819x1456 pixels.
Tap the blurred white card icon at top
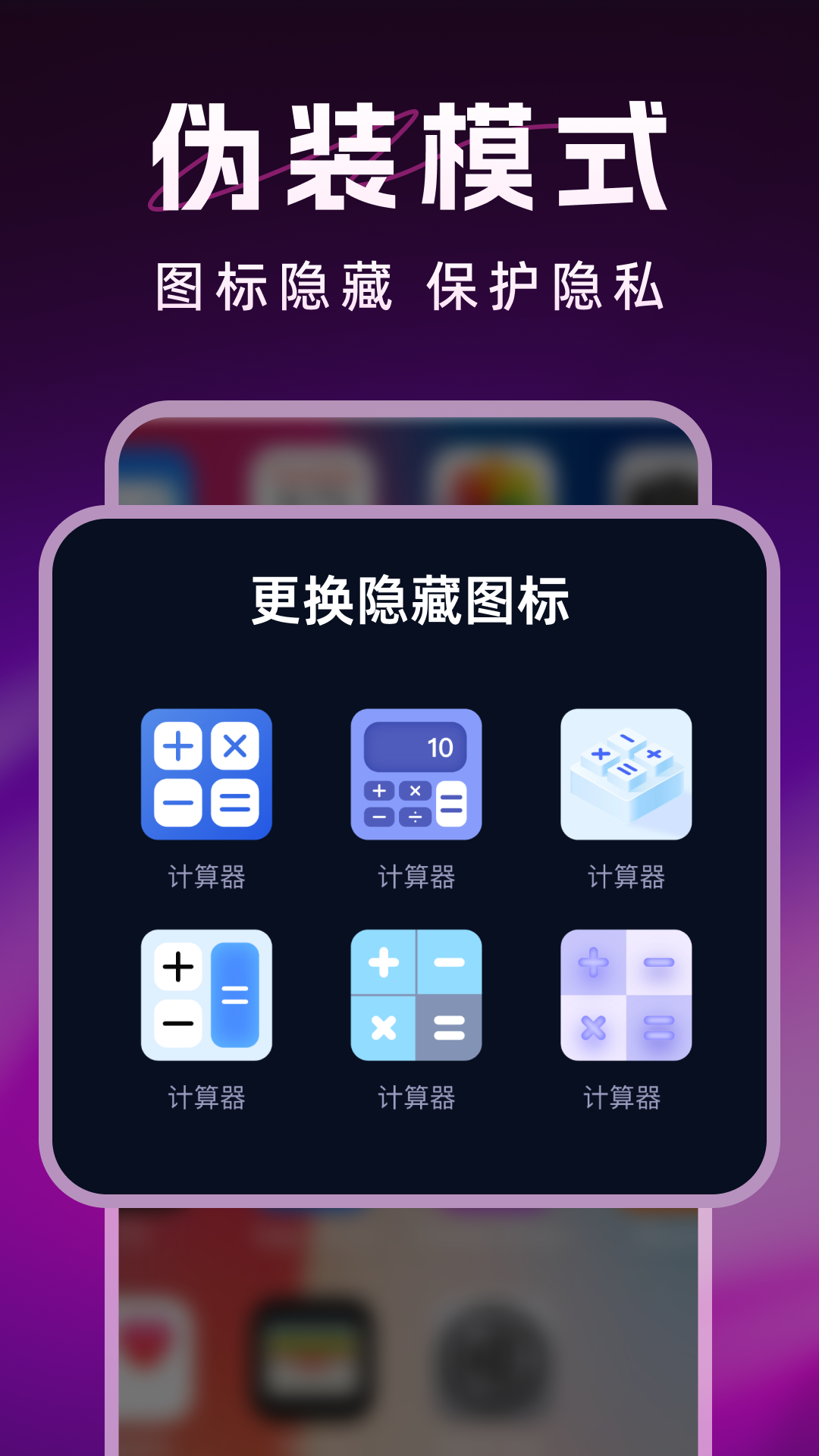(318, 485)
